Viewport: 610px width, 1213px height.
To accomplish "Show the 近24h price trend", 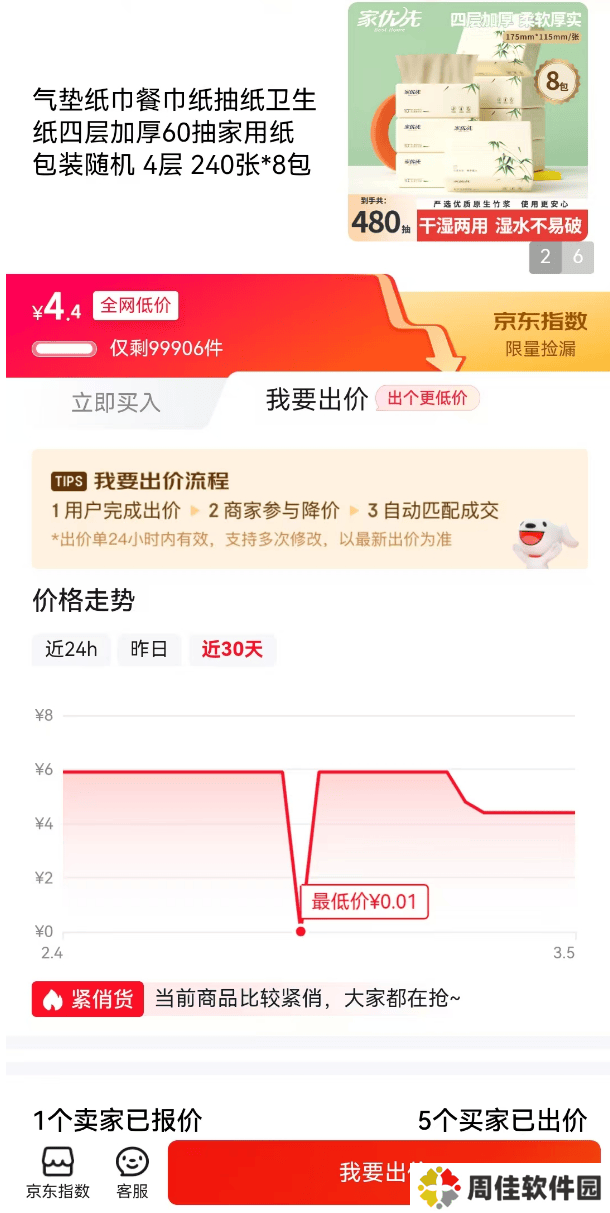I will point(71,649).
